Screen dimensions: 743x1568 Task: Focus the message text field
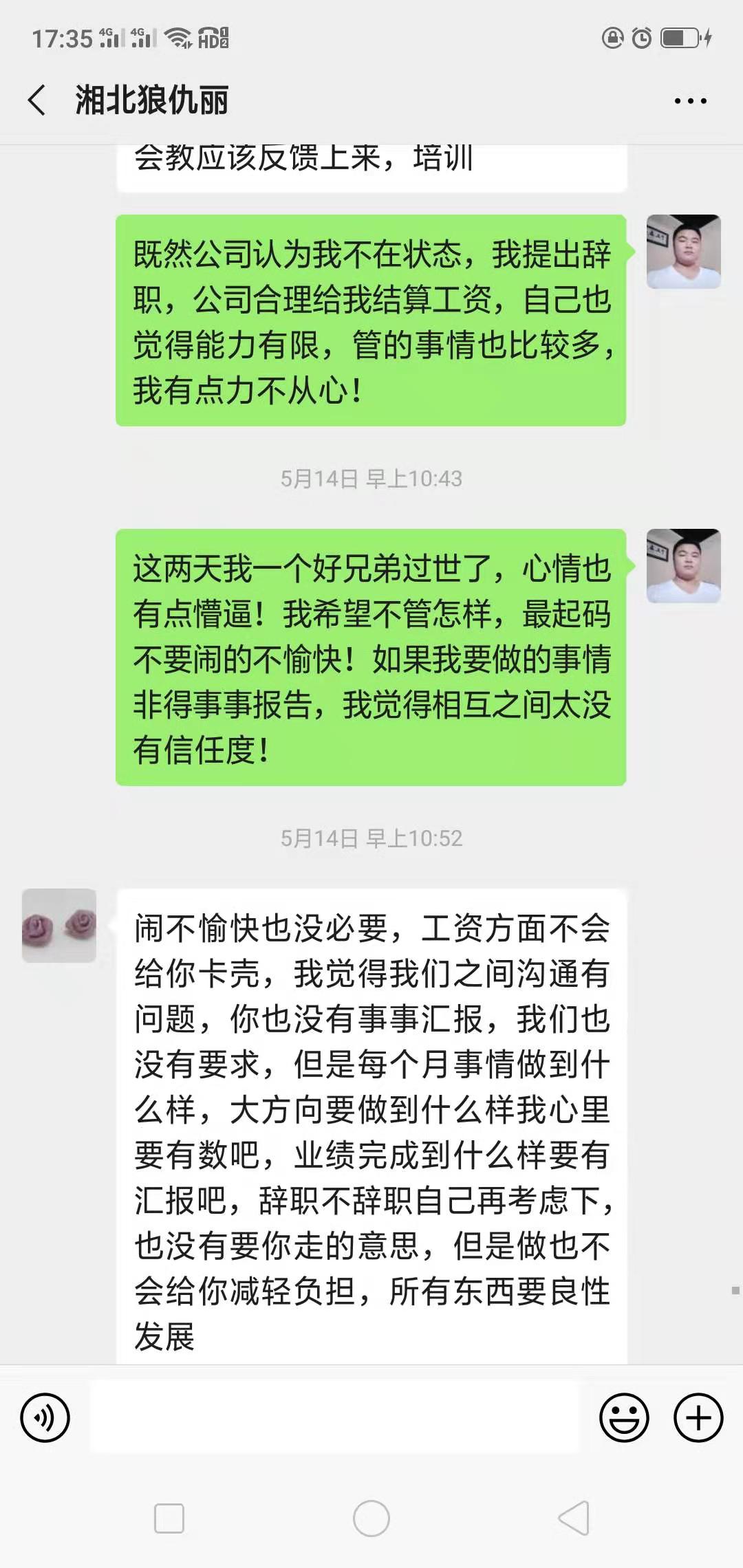[x=334, y=1418]
